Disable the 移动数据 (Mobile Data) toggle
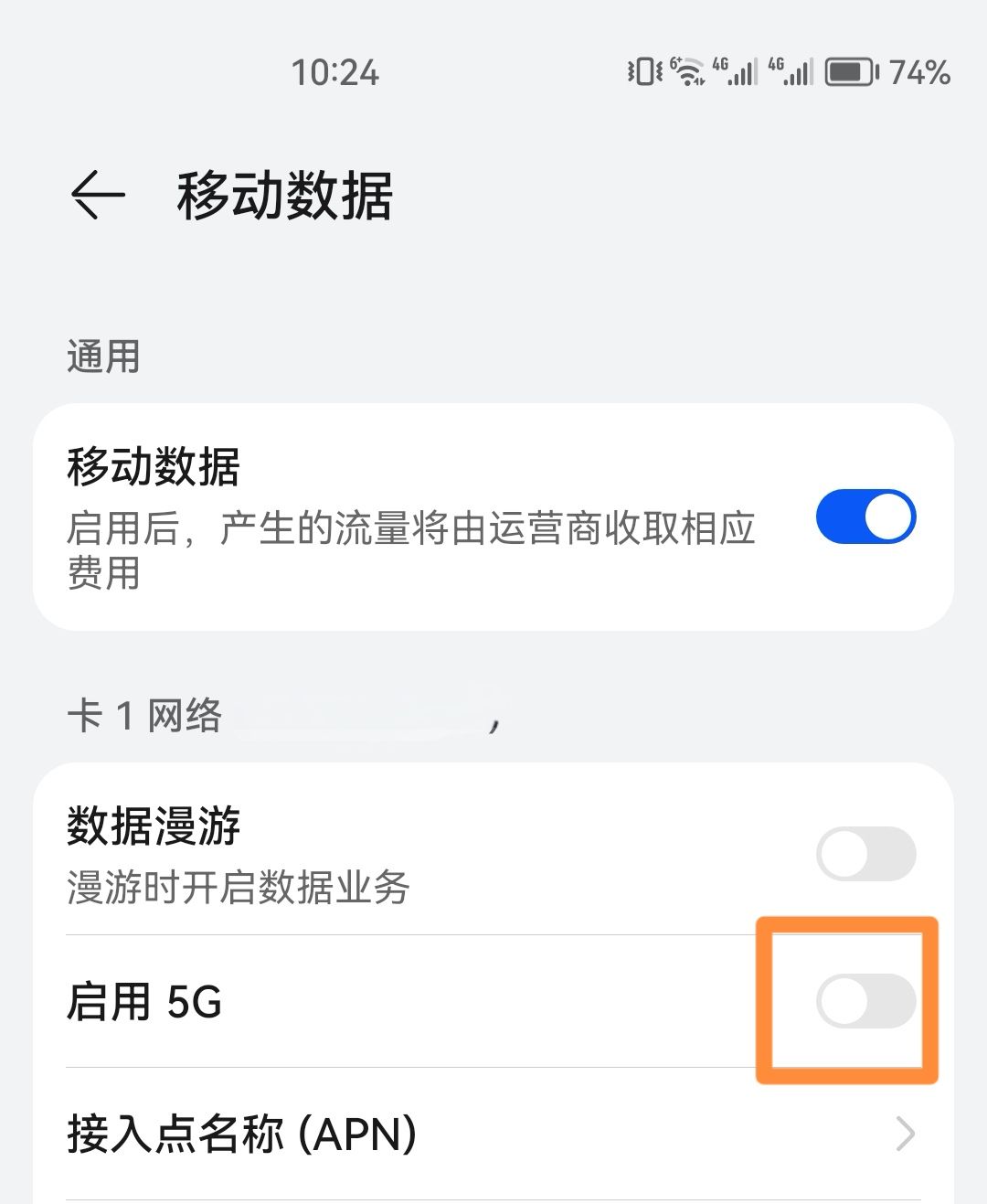The height and width of the screenshot is (1204, 987). 866,516
